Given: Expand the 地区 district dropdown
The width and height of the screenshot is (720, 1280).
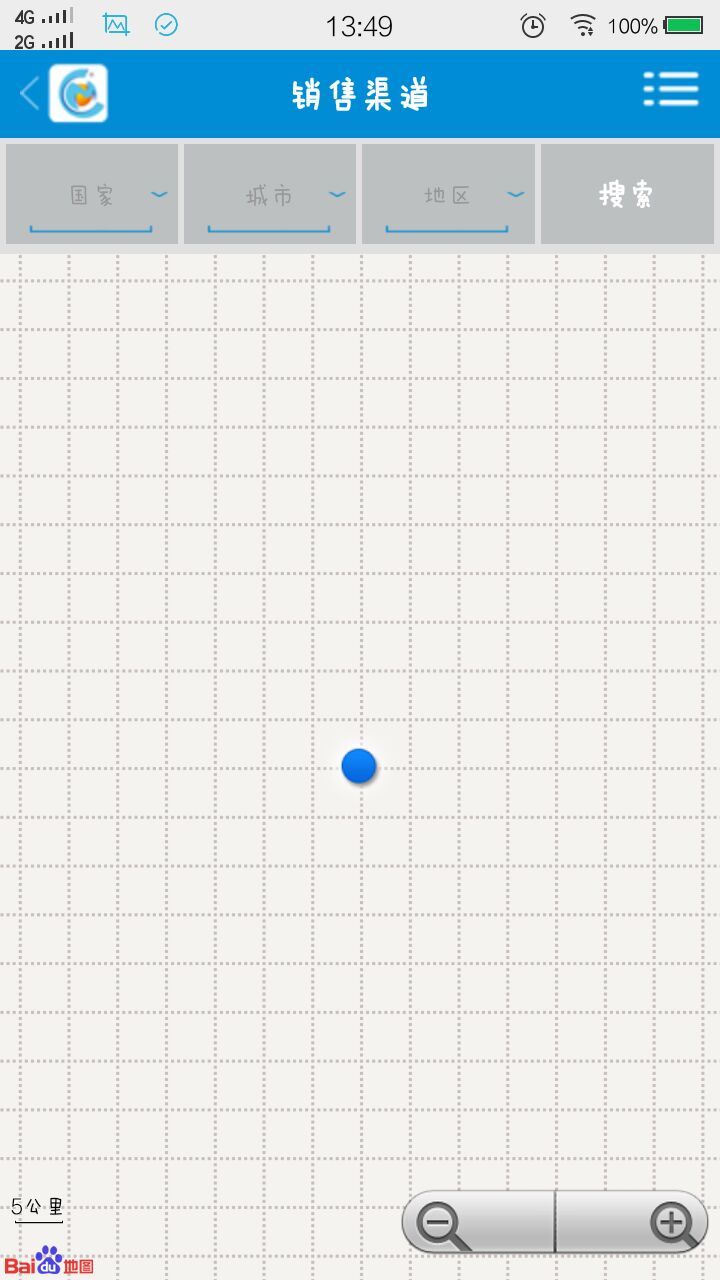Looking at the screenshot, I should coord(448,195).
